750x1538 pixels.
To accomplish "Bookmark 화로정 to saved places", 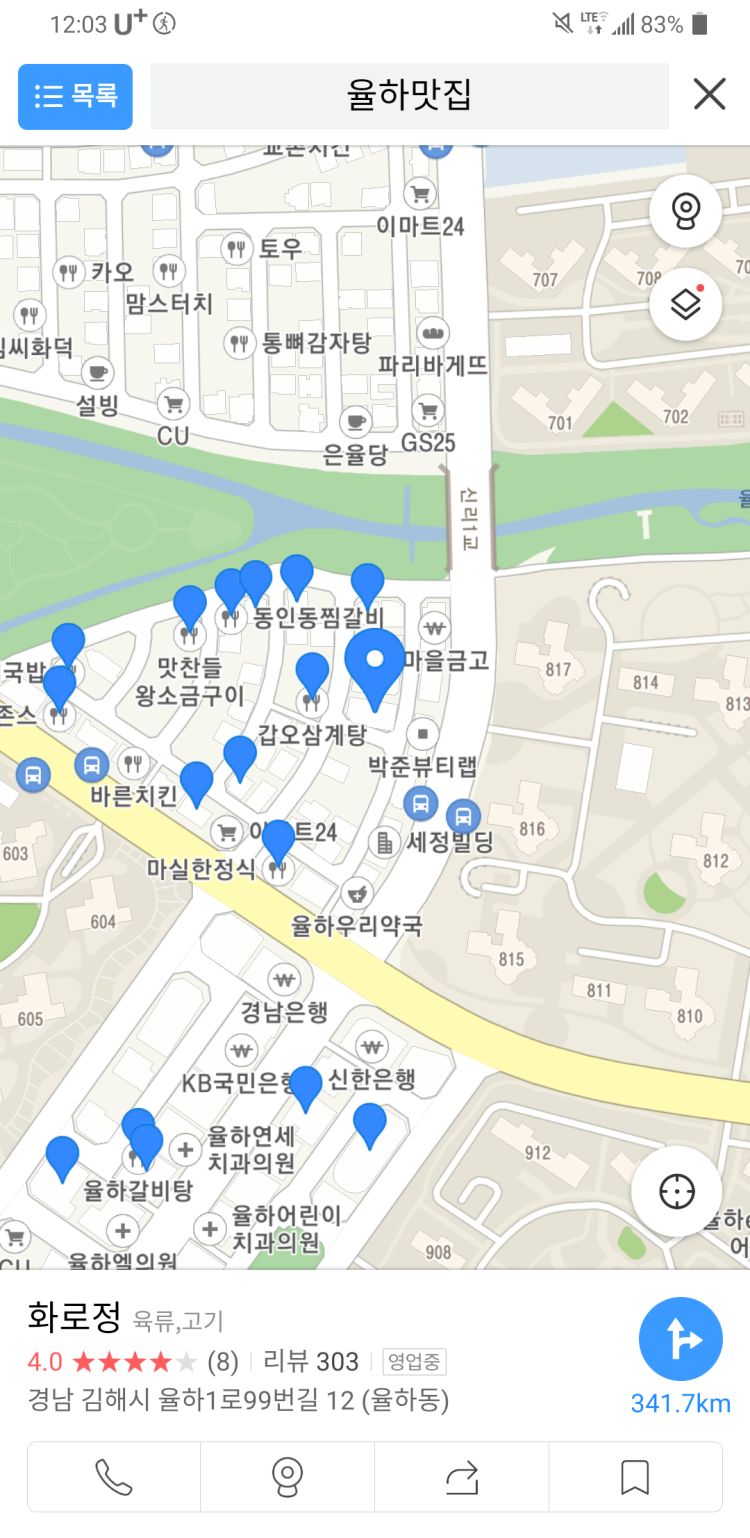I will pos(635,1477).
